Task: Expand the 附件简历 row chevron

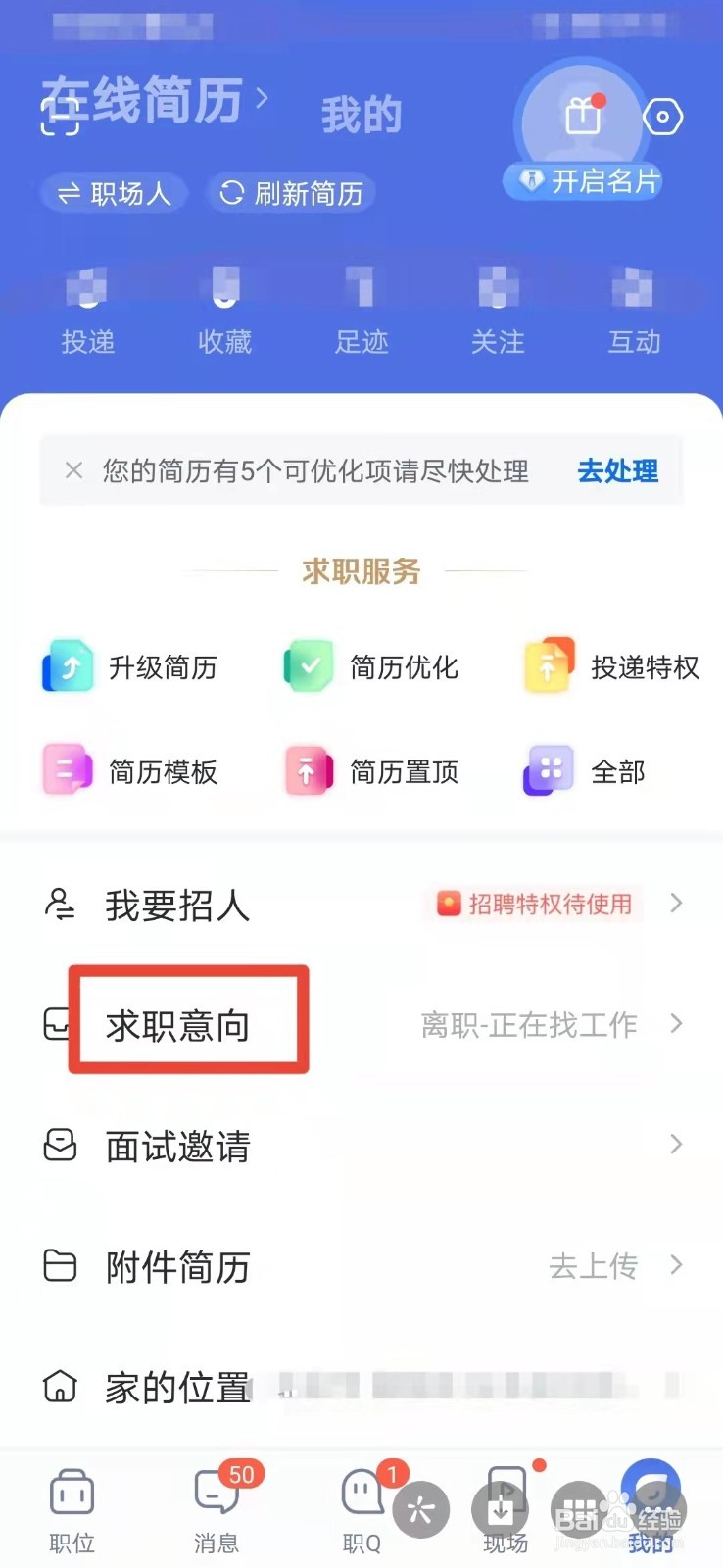Action: (x=676, y=1266)
